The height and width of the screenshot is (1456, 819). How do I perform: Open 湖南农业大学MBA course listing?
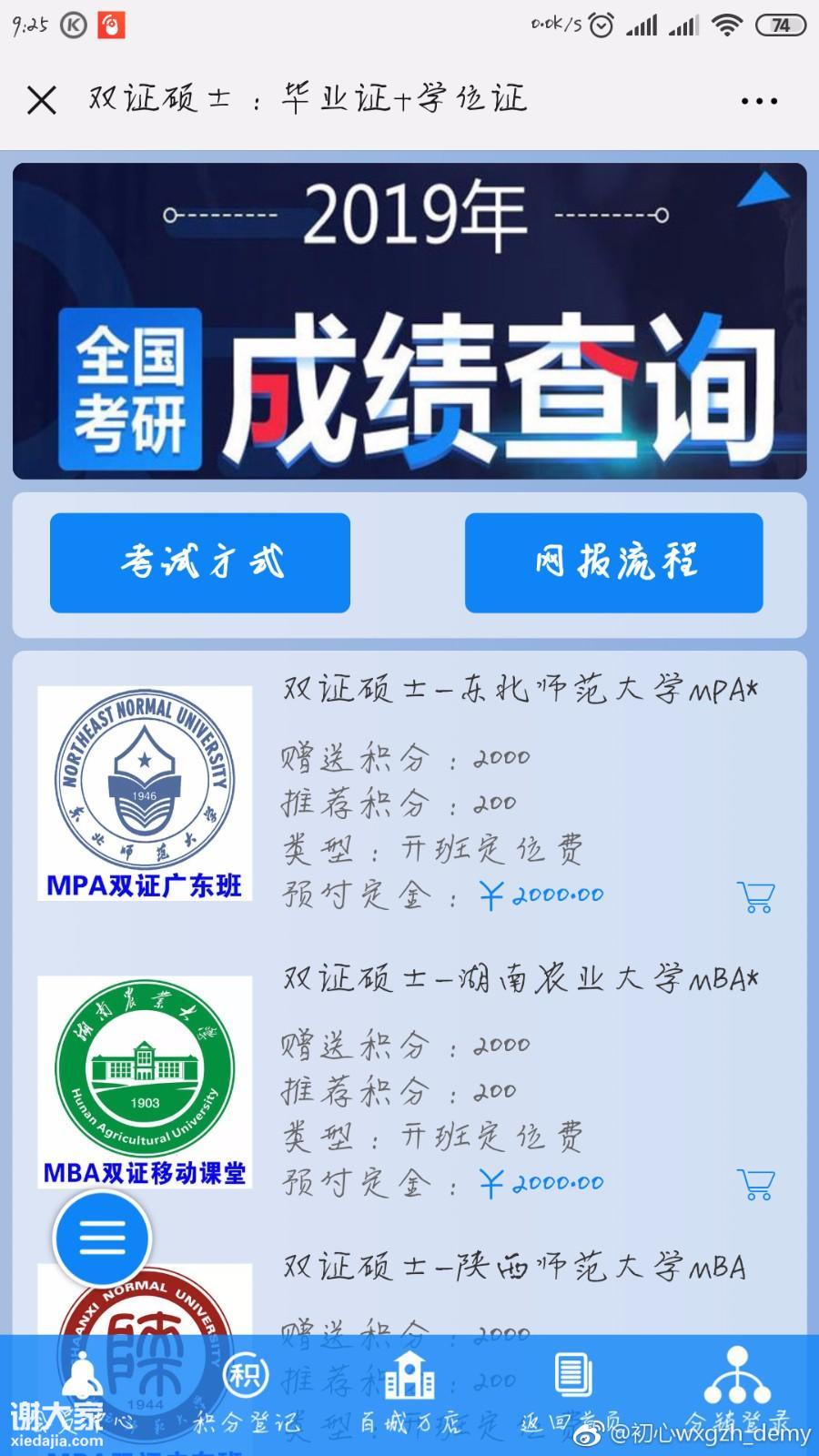point(520,979)
